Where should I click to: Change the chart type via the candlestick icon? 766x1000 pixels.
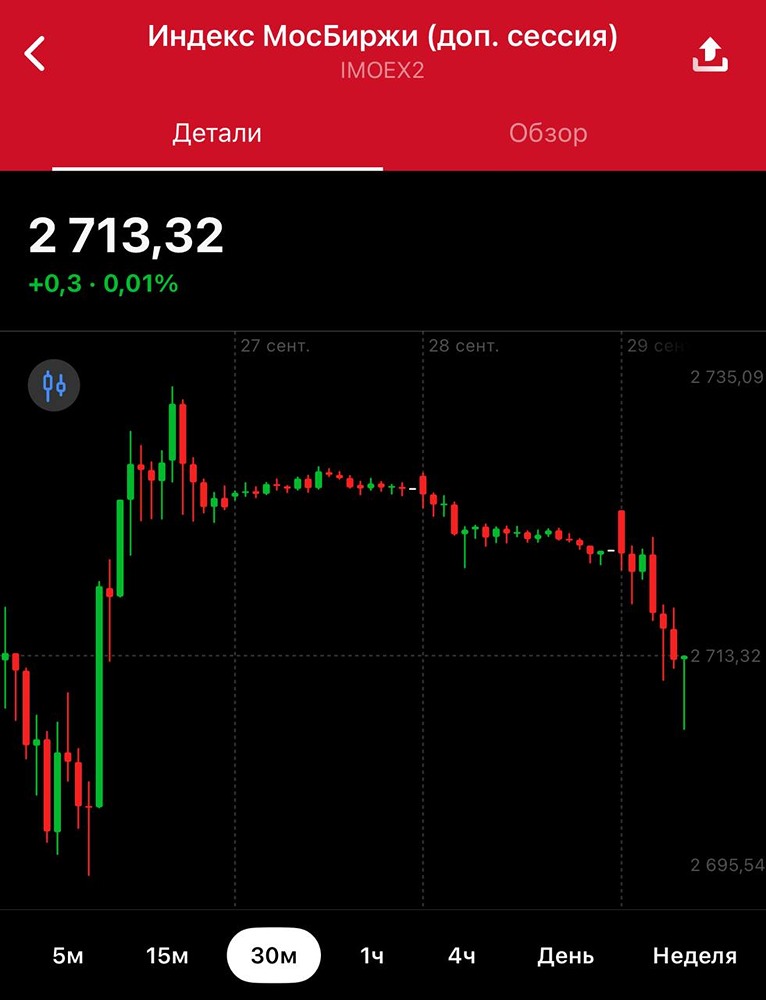(x=54, y=384)
